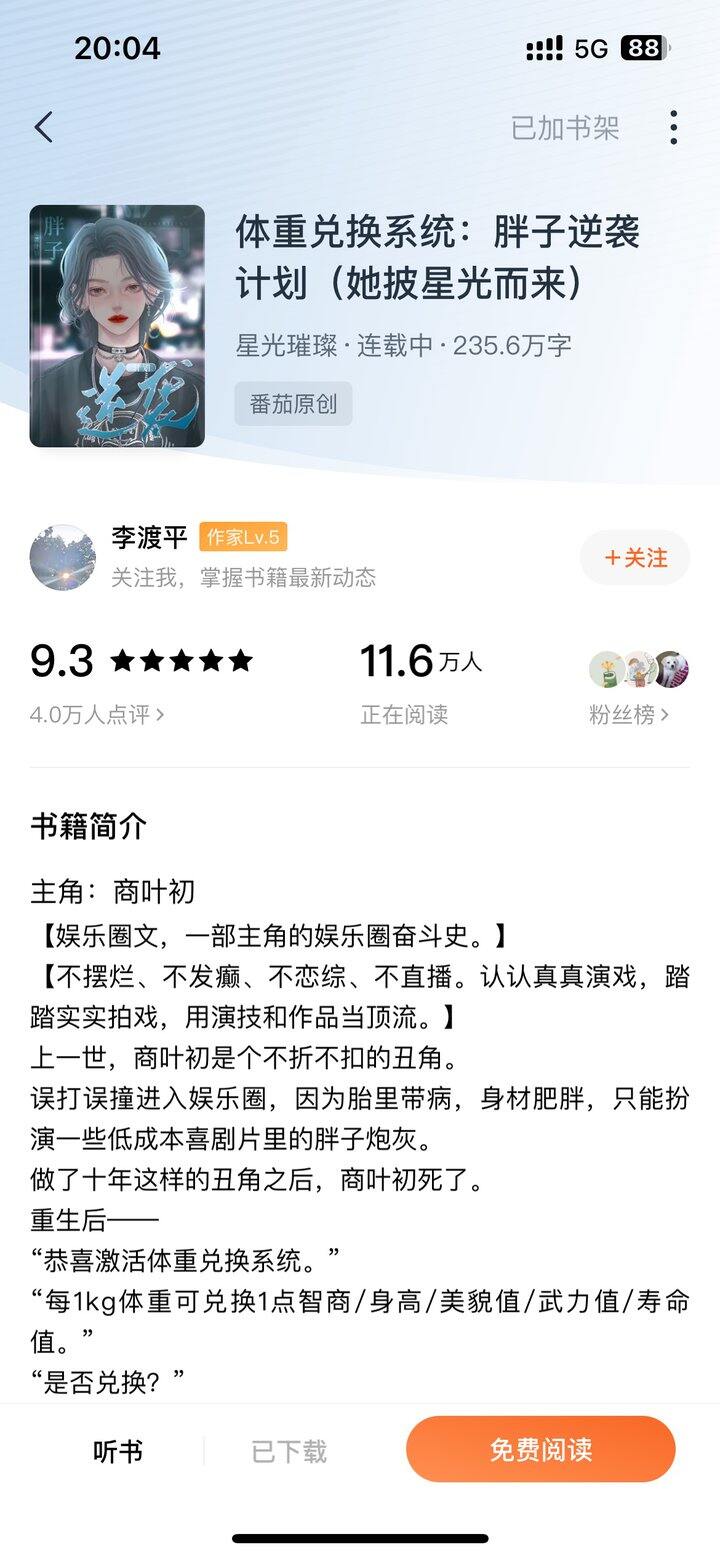Start reading with 免费阅读
Viewport: 720px width, 1558px height.
540,1450
